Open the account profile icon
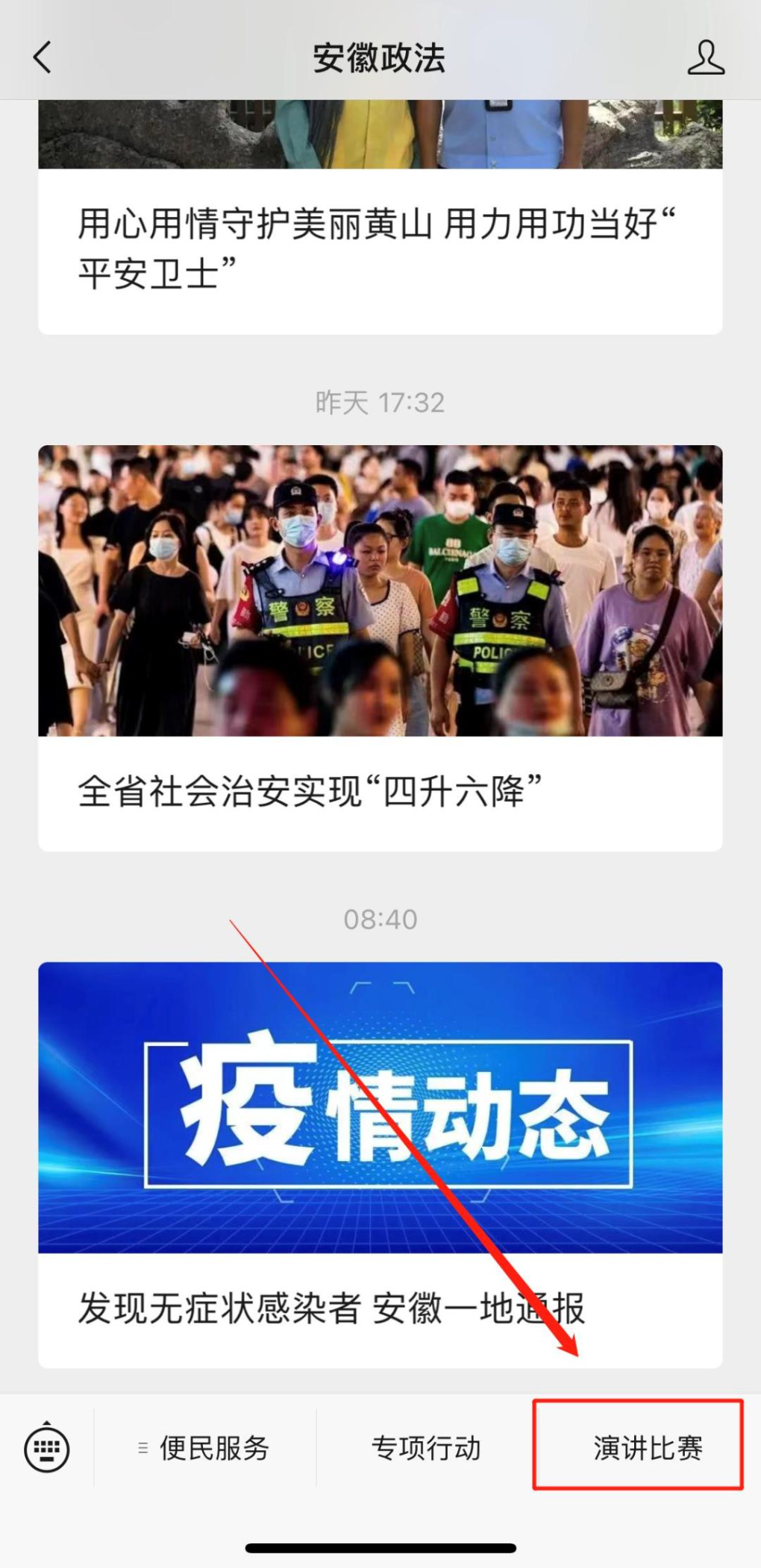 [x=705, y=57]
